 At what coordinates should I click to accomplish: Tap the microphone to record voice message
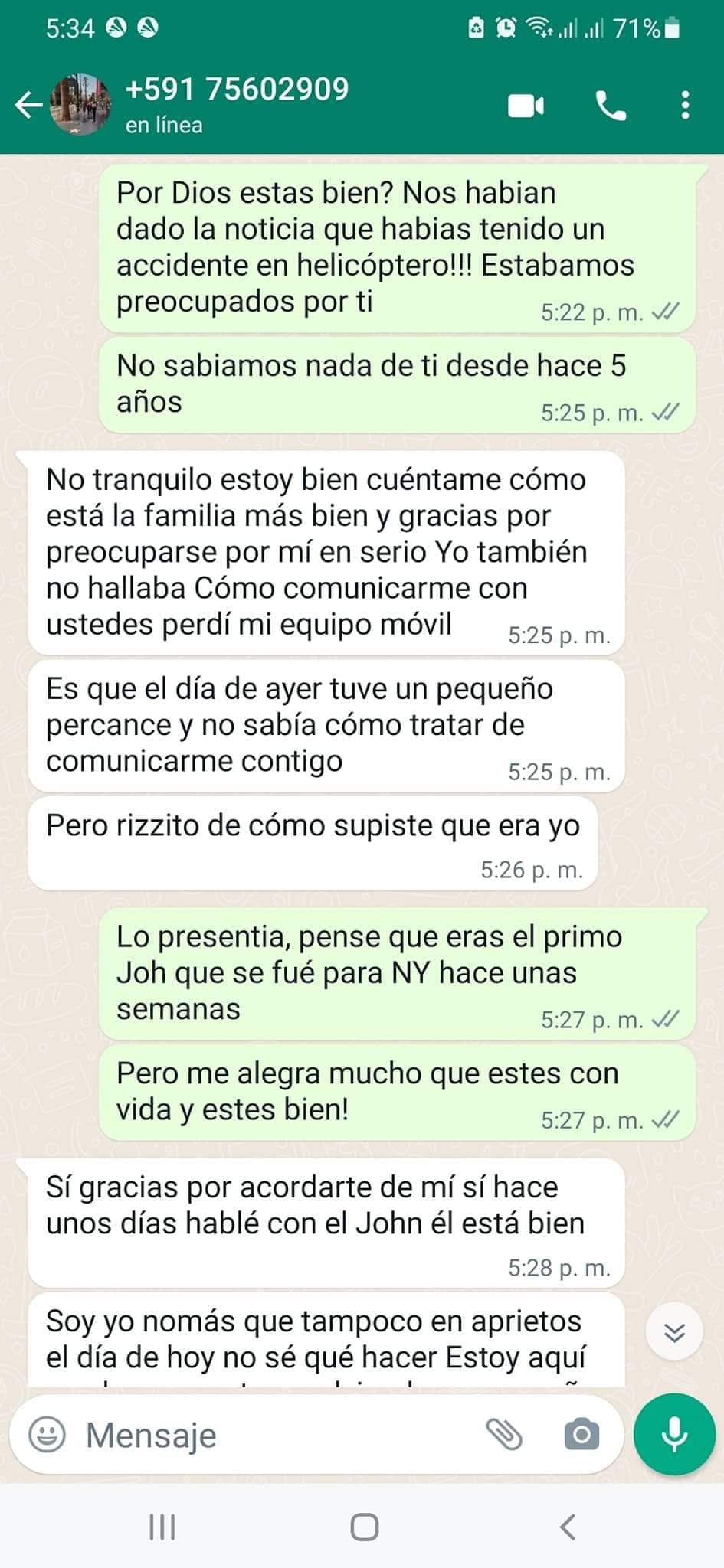(x=673, y=1435)
